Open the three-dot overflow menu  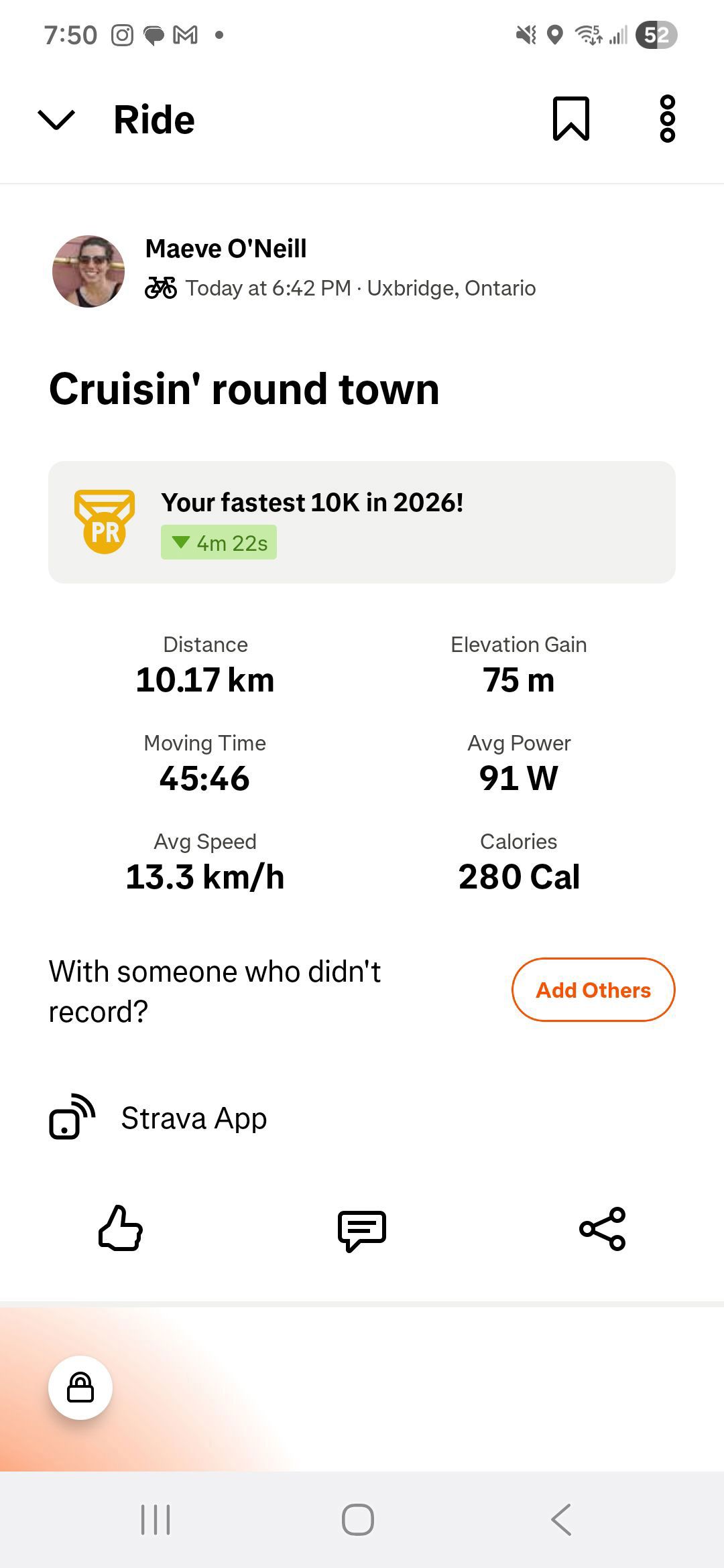click(667, 119)
